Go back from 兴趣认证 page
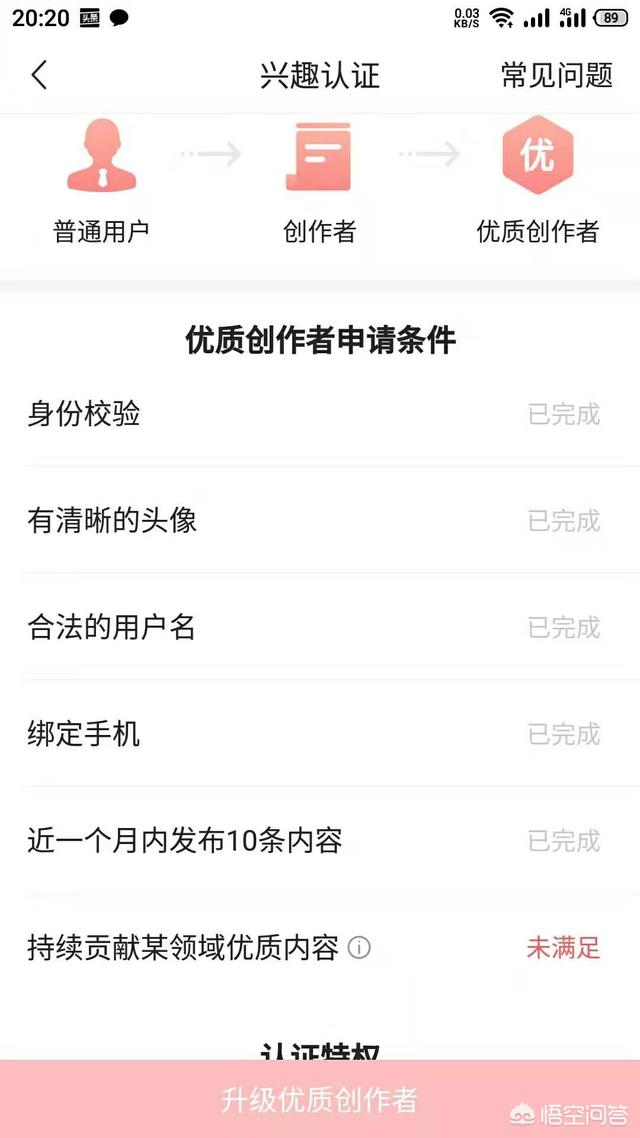The image size is (640, 1138). pos(40,75)
